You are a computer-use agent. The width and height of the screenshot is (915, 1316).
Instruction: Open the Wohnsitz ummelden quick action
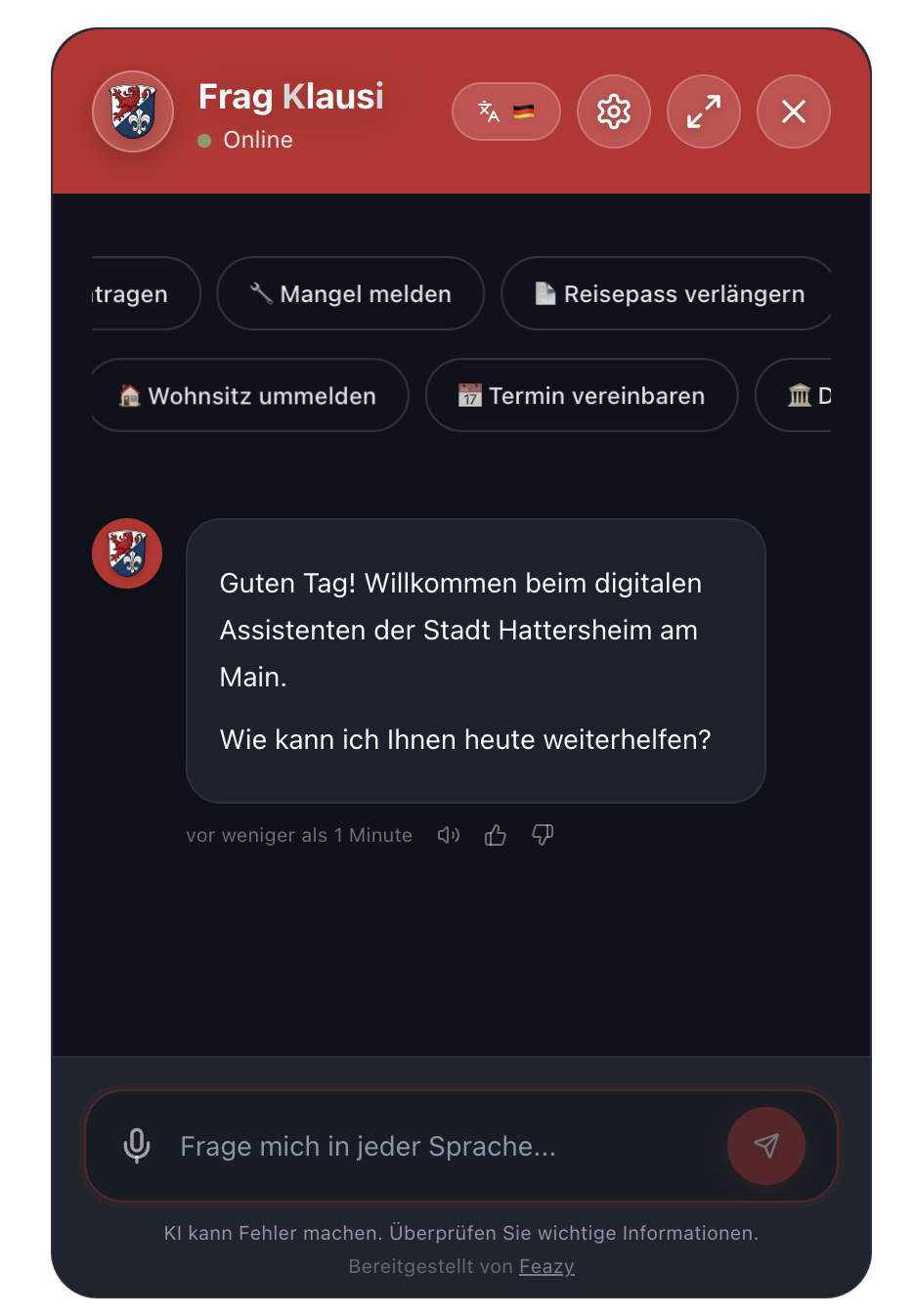click(248, 395)
